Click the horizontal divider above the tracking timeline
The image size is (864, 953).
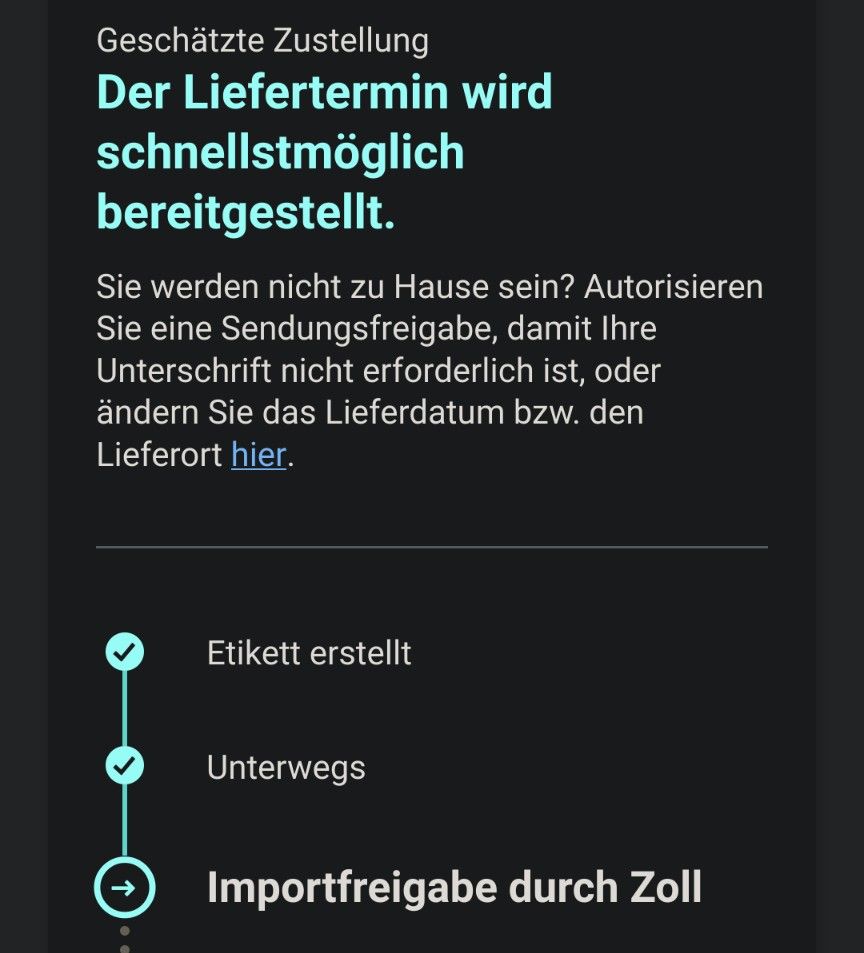pos(431,546)
